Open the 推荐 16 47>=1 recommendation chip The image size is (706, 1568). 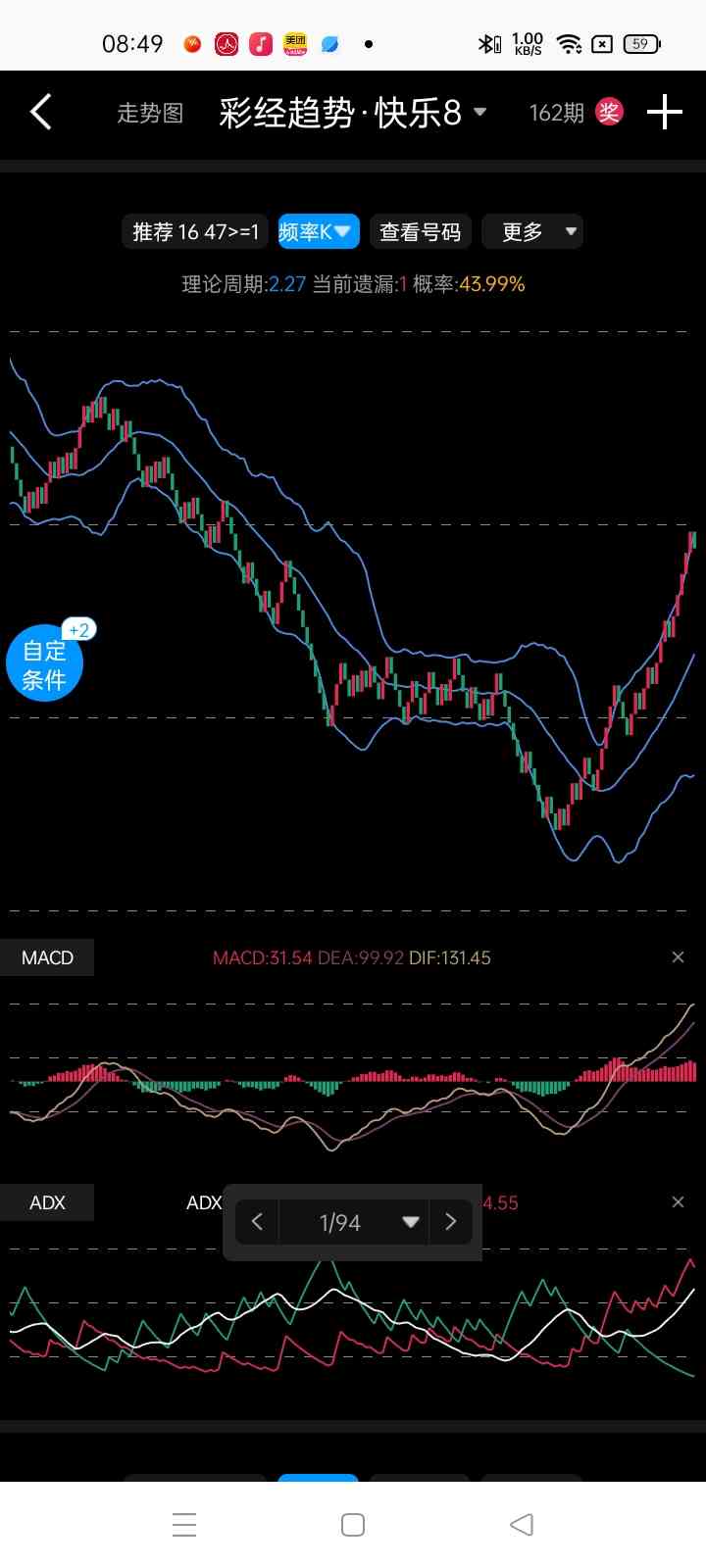(x=195, y=232)
